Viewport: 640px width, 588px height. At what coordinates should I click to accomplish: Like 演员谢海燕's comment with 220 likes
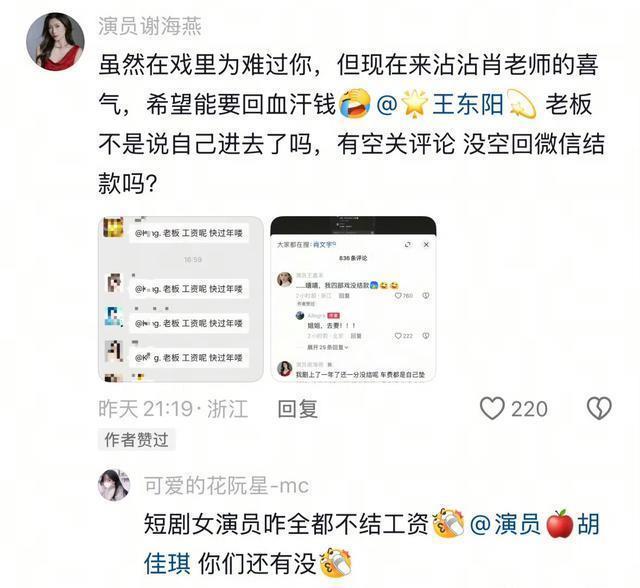click(x=492, y=408)
